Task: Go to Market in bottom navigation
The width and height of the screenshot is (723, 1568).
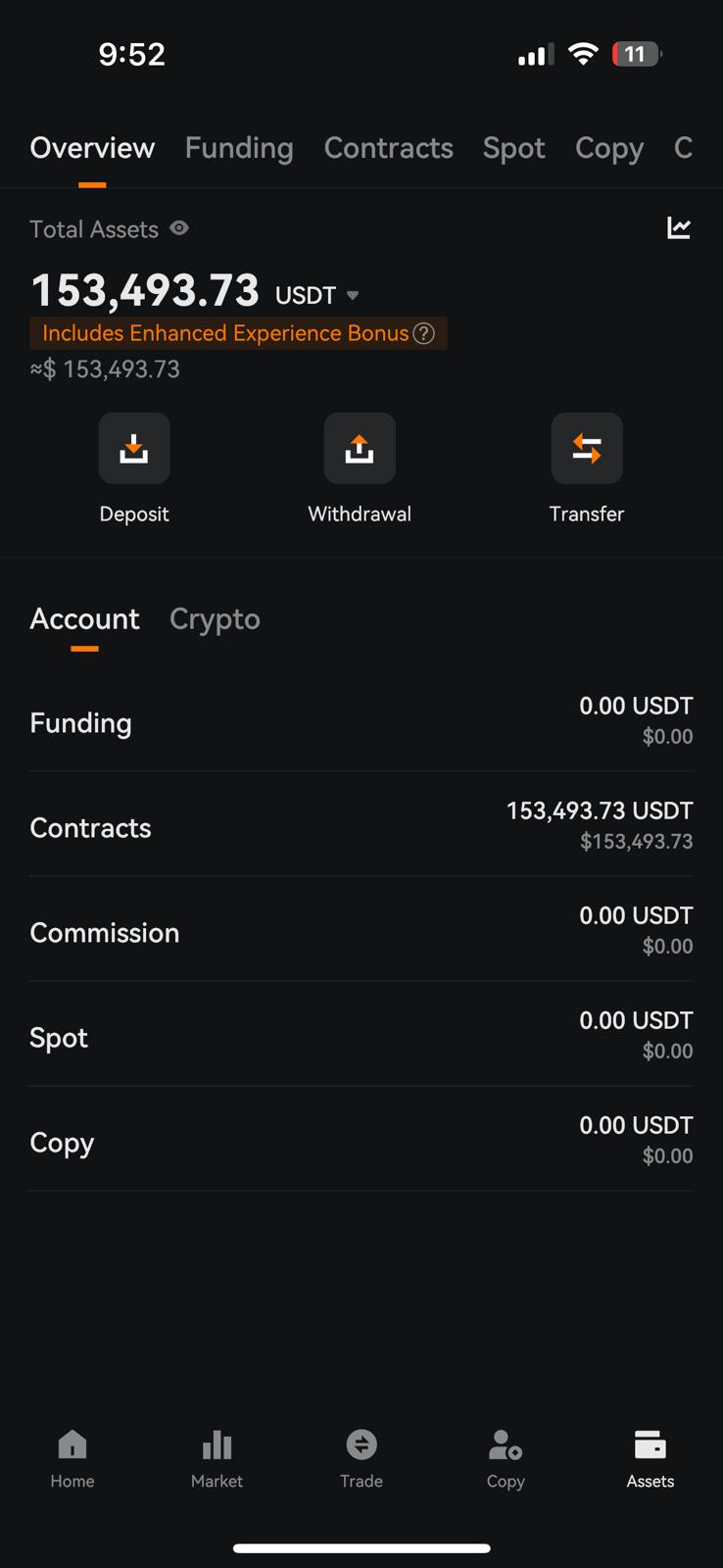Action: [x=217, y=1458]
